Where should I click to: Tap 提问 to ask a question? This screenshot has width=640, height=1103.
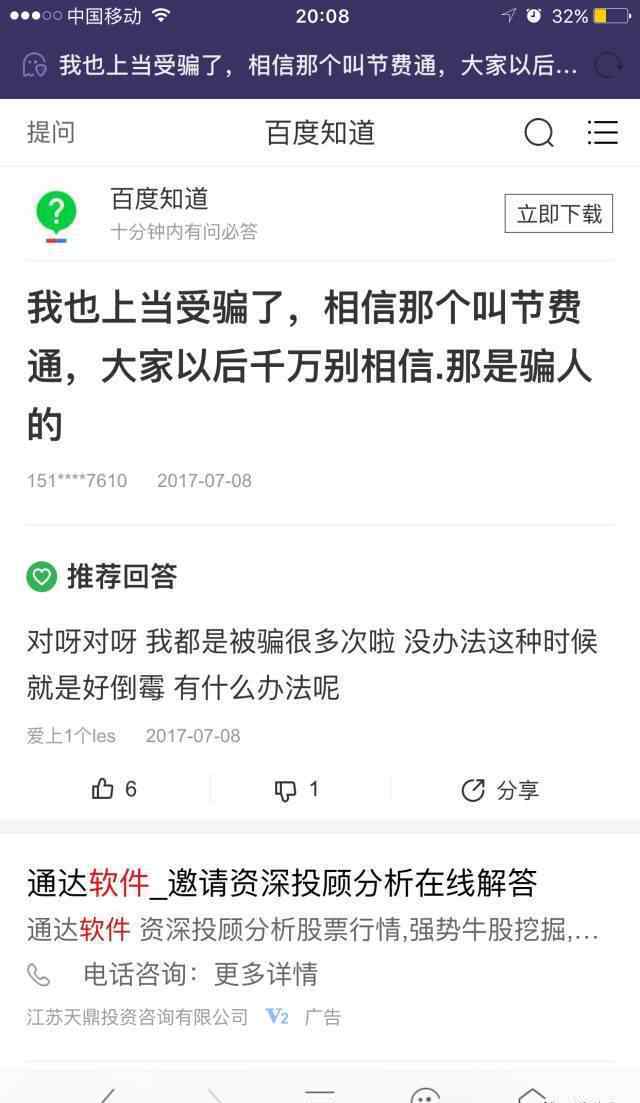50,132
